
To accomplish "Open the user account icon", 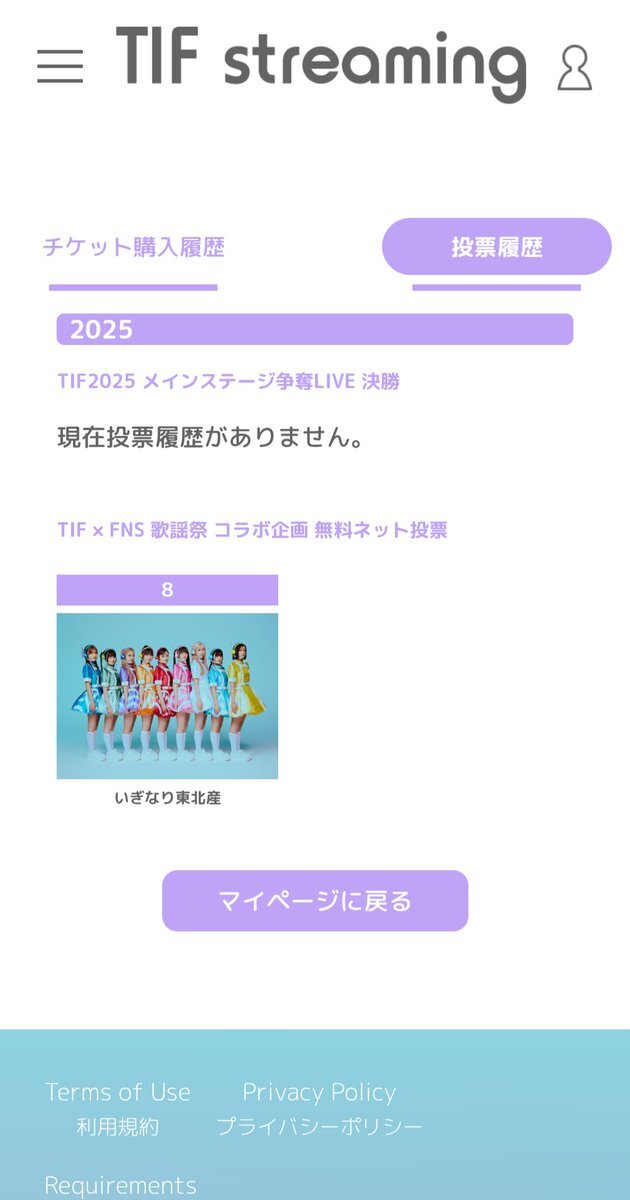I will click(574, 68).
